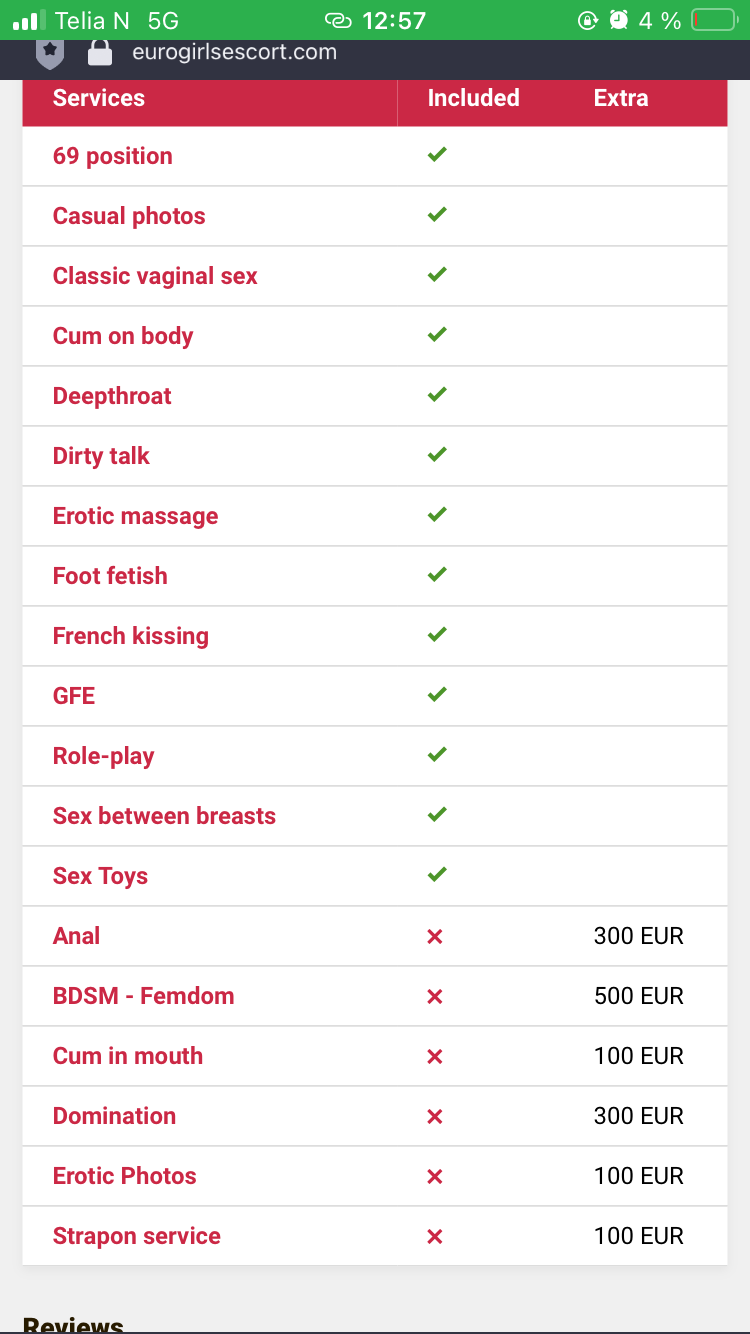This screenshot has width=750, height=1334.
Task: Open the browser shield icon
Action: pyautogui.click(x=50, y=53)
